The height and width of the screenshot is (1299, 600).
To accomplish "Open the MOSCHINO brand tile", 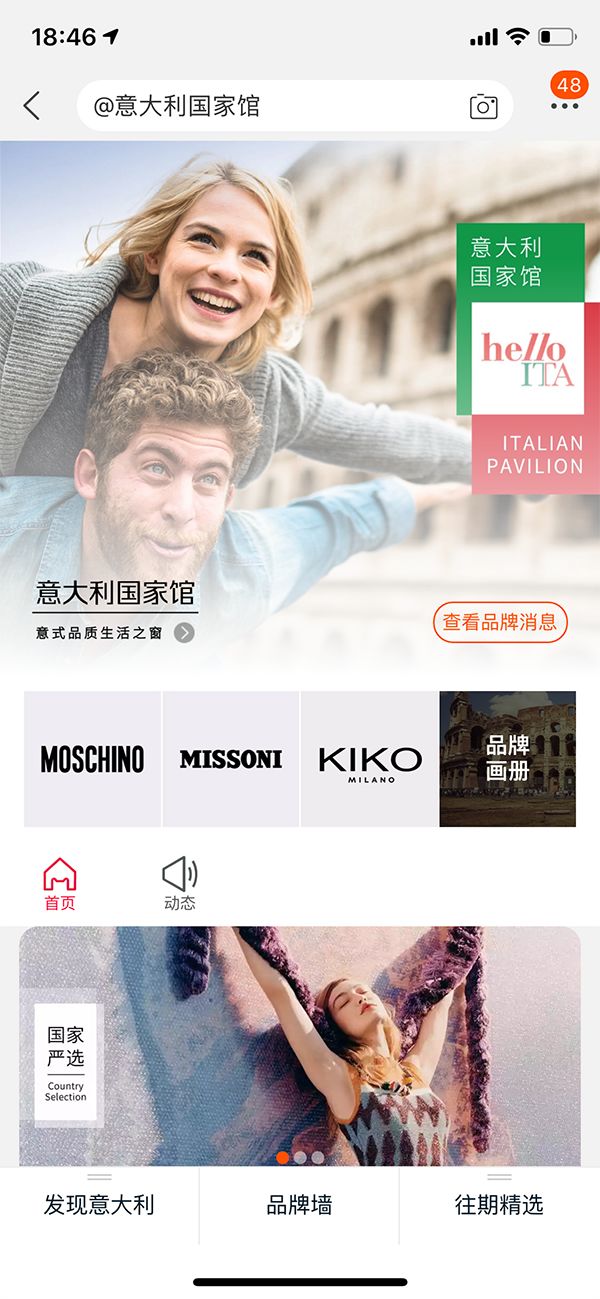I will [93, 759].
